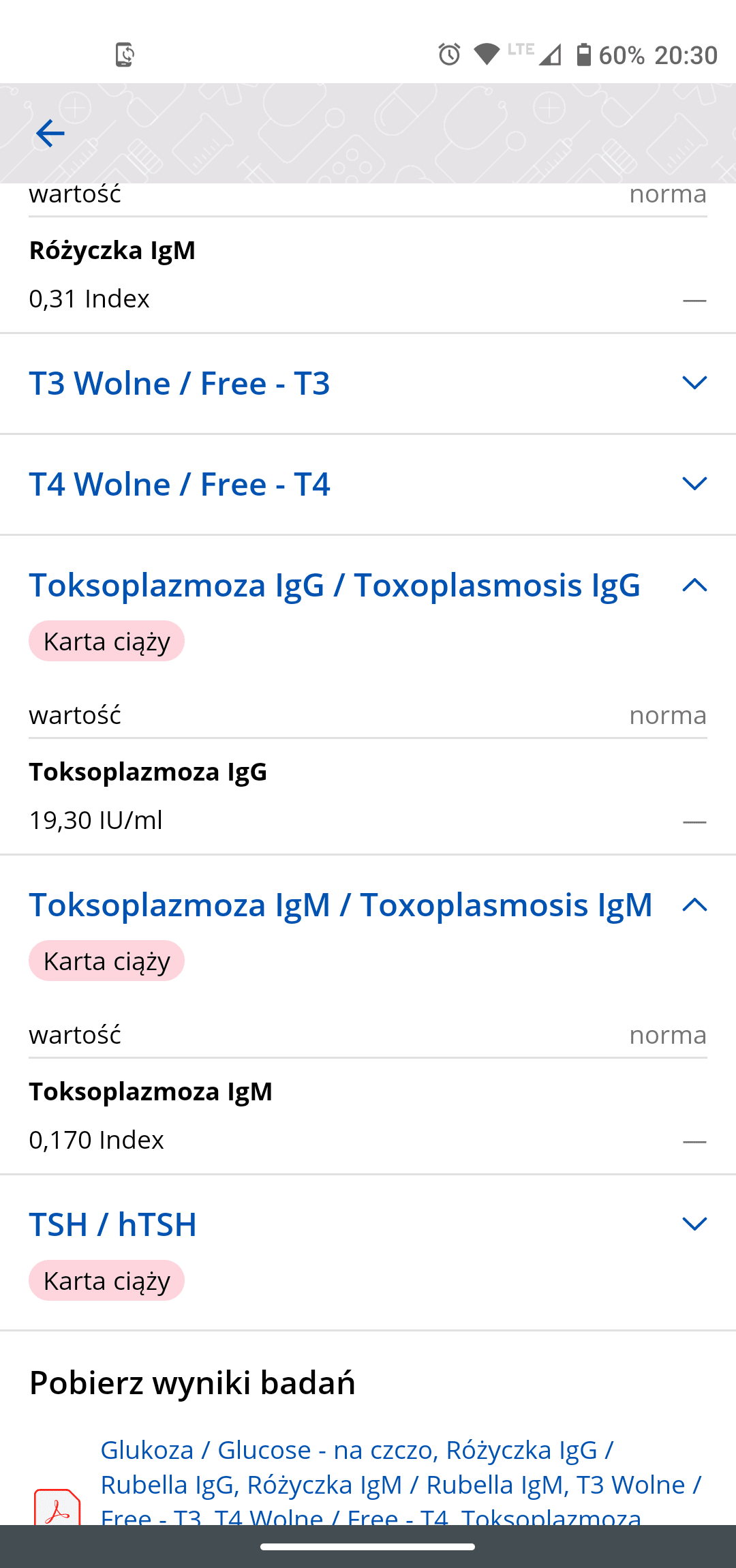Download the test results PDF link

tap(400, 1484)
